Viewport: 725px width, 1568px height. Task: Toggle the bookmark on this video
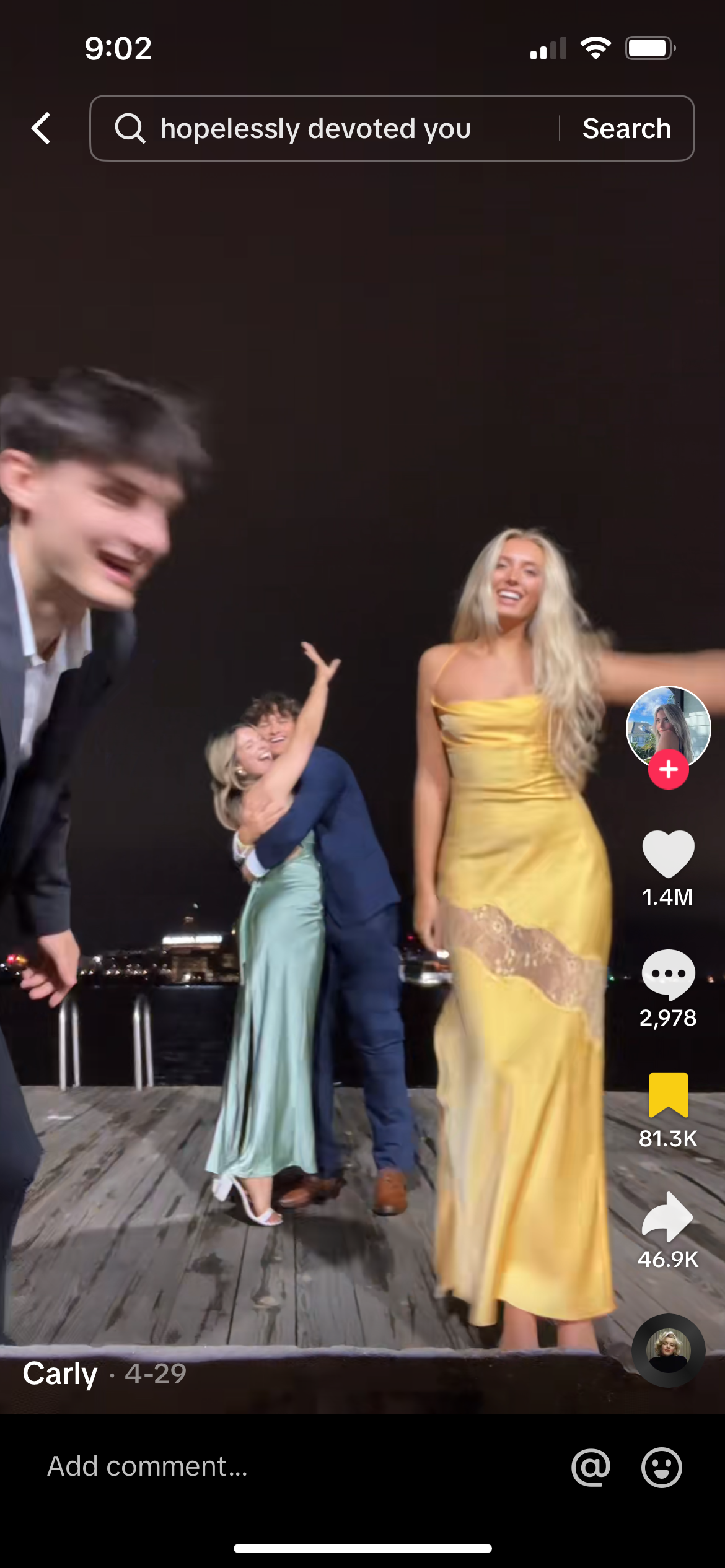[668, 1095]
